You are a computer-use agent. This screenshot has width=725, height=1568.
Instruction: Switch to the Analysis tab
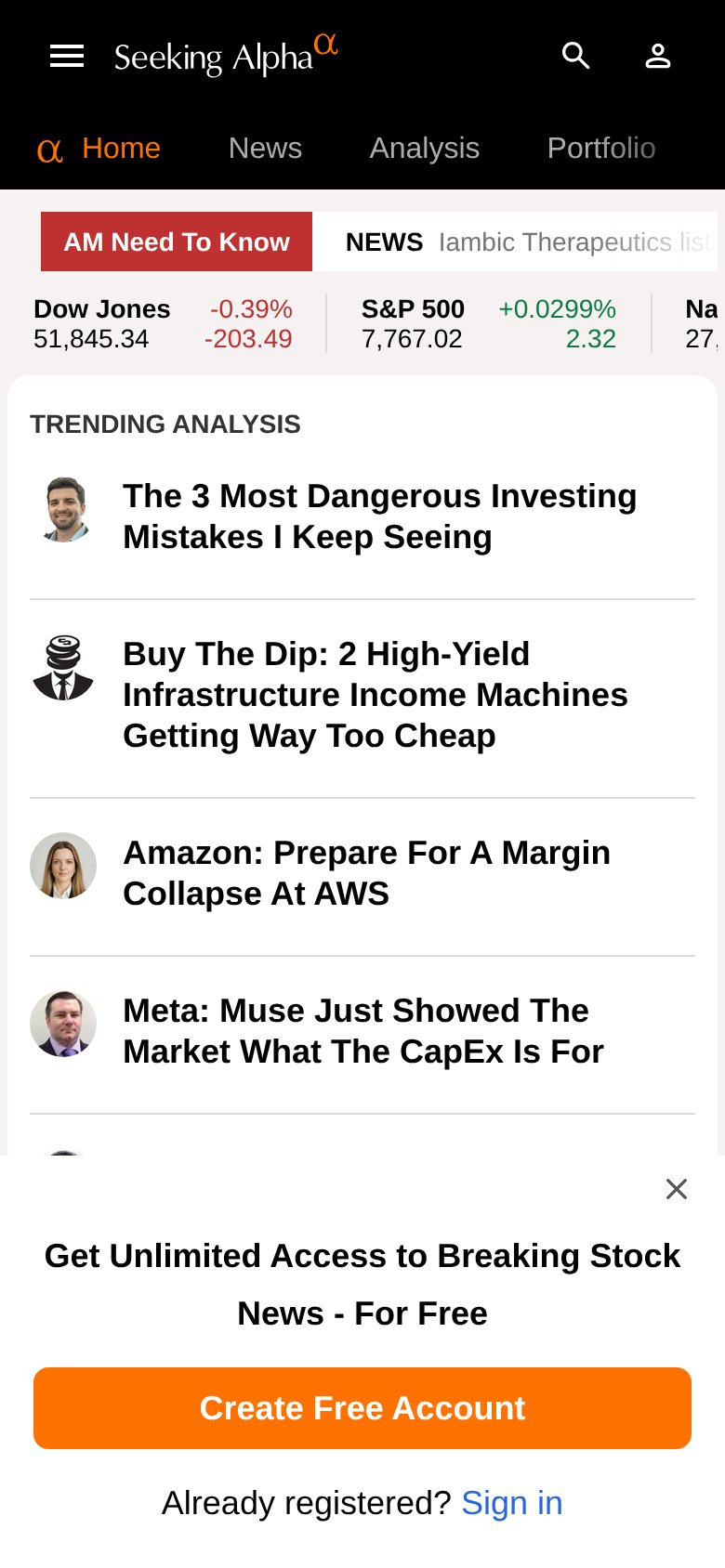(x=425, y=149)
